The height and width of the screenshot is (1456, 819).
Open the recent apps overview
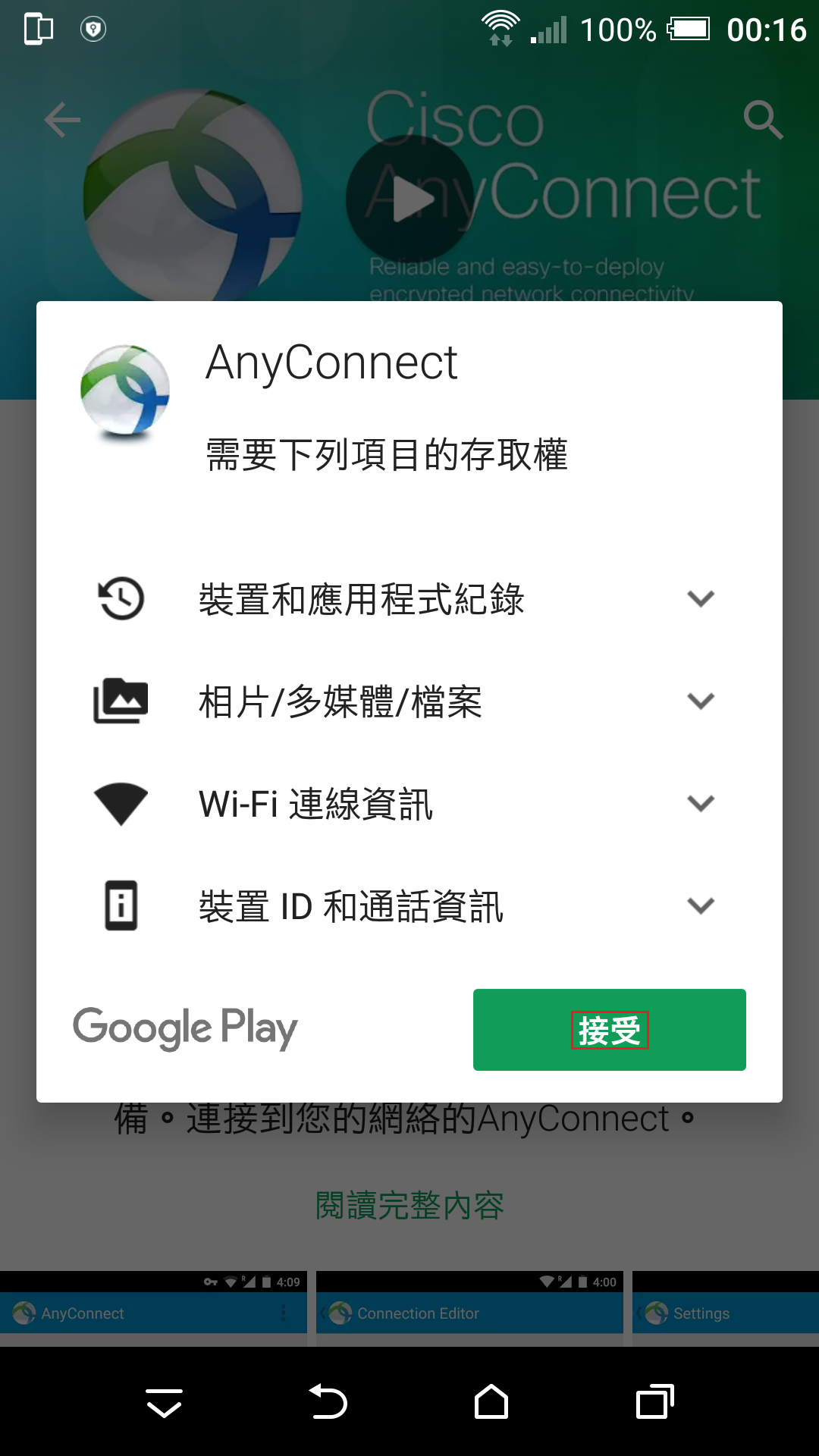(x=655, y=1401)
